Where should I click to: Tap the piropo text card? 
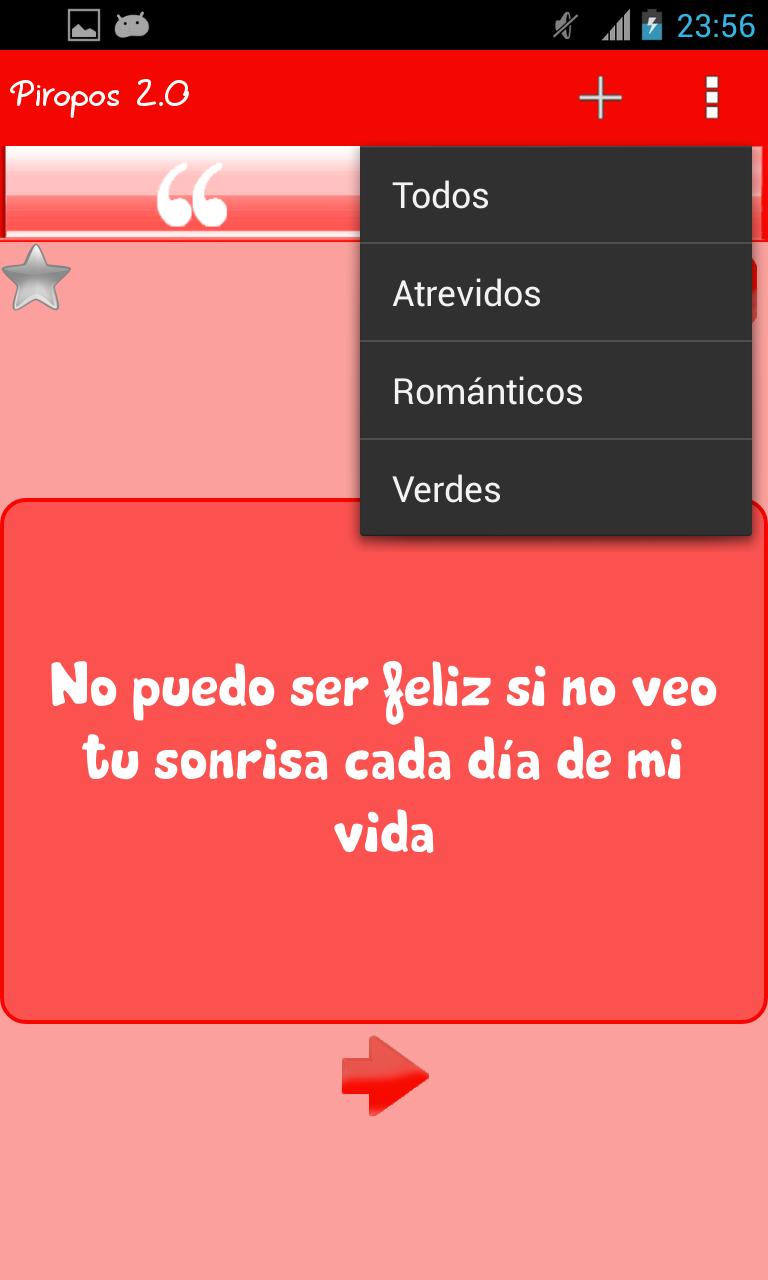click(384, 760)
